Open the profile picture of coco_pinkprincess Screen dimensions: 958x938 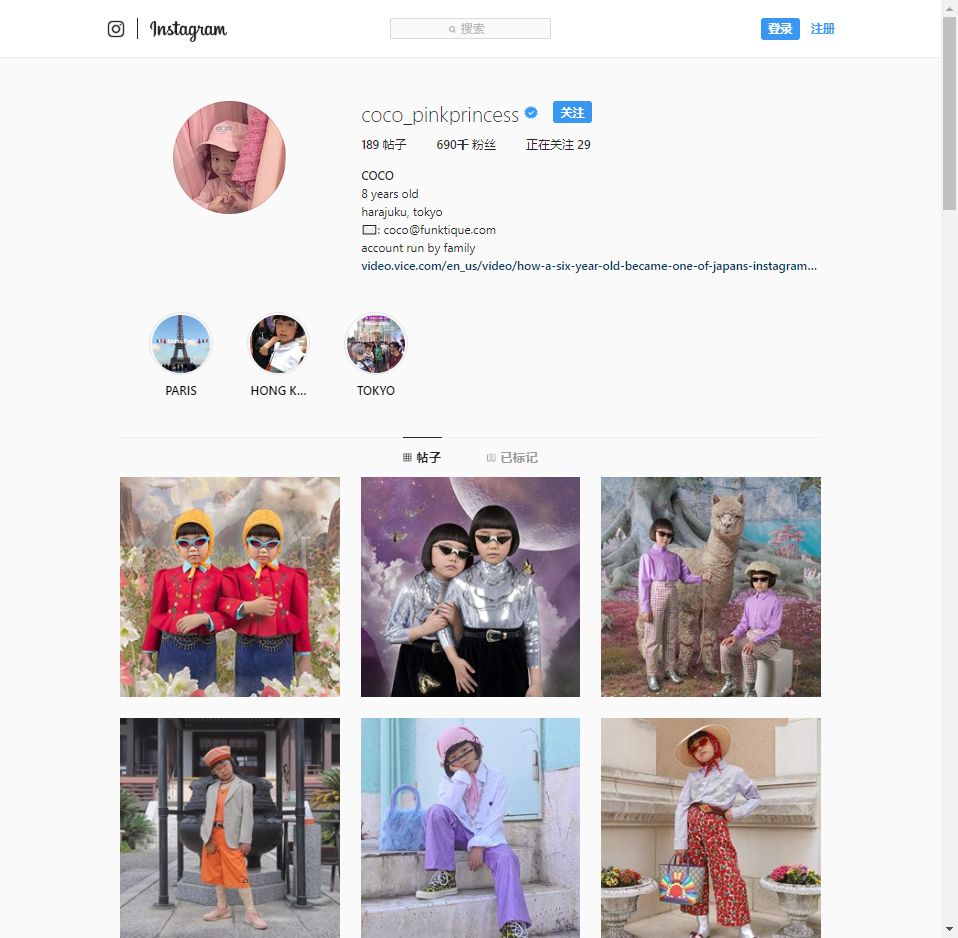[229, 157]
